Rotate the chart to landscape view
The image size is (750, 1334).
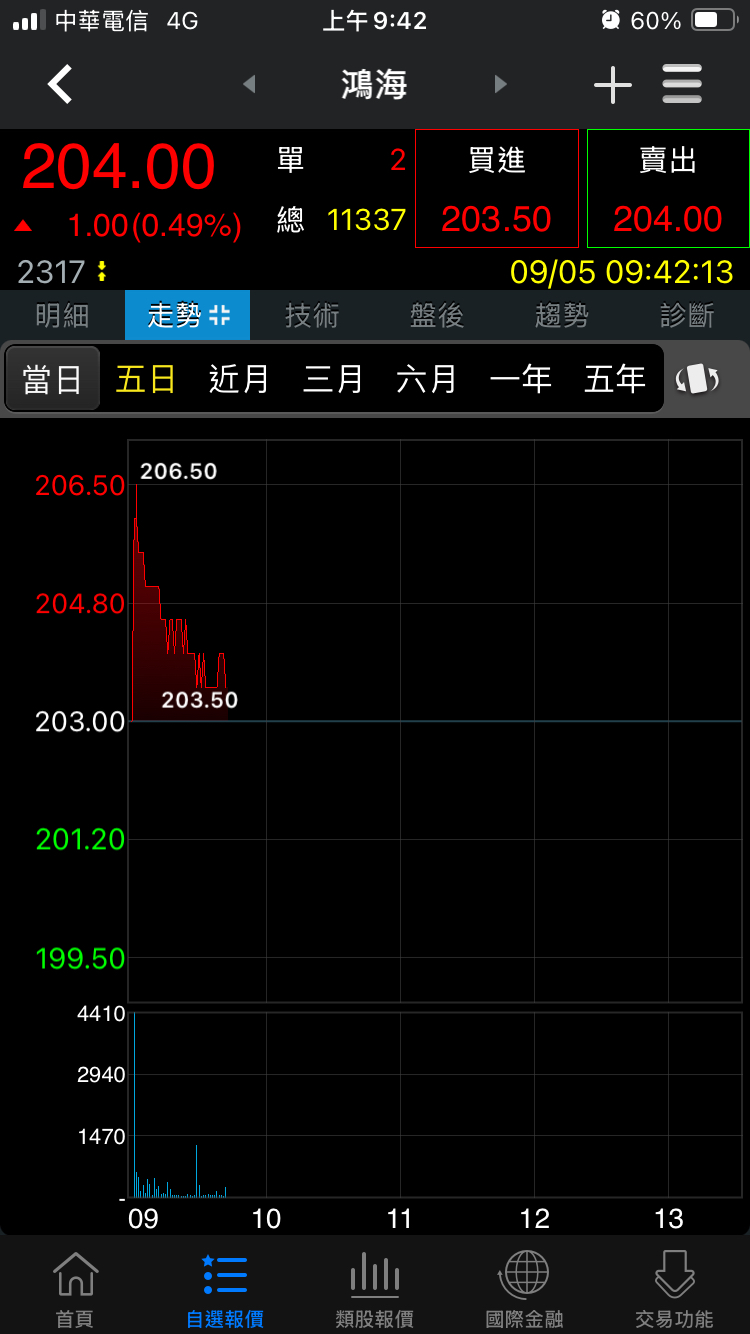[698, 380]
